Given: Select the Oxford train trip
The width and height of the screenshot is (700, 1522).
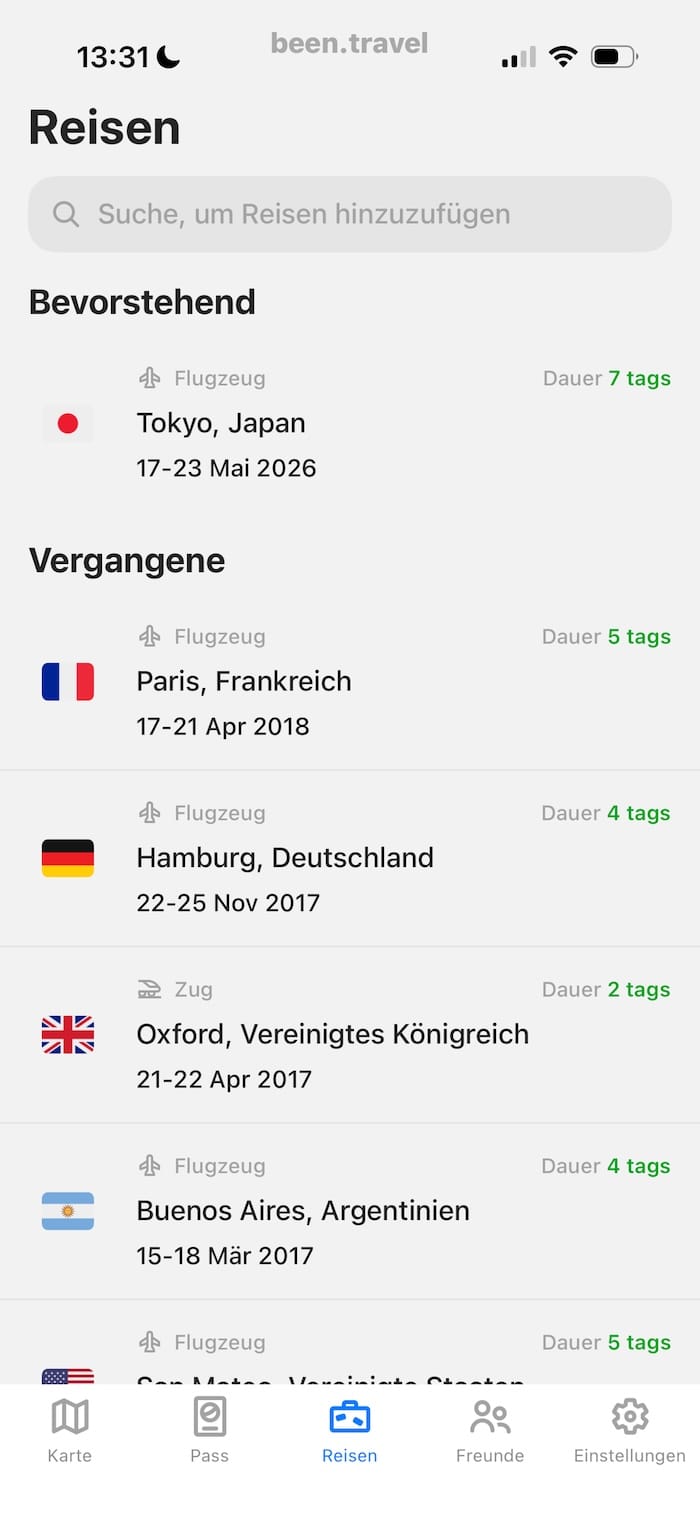Looking at the screenshot, I should click(x=350, y=1034).
